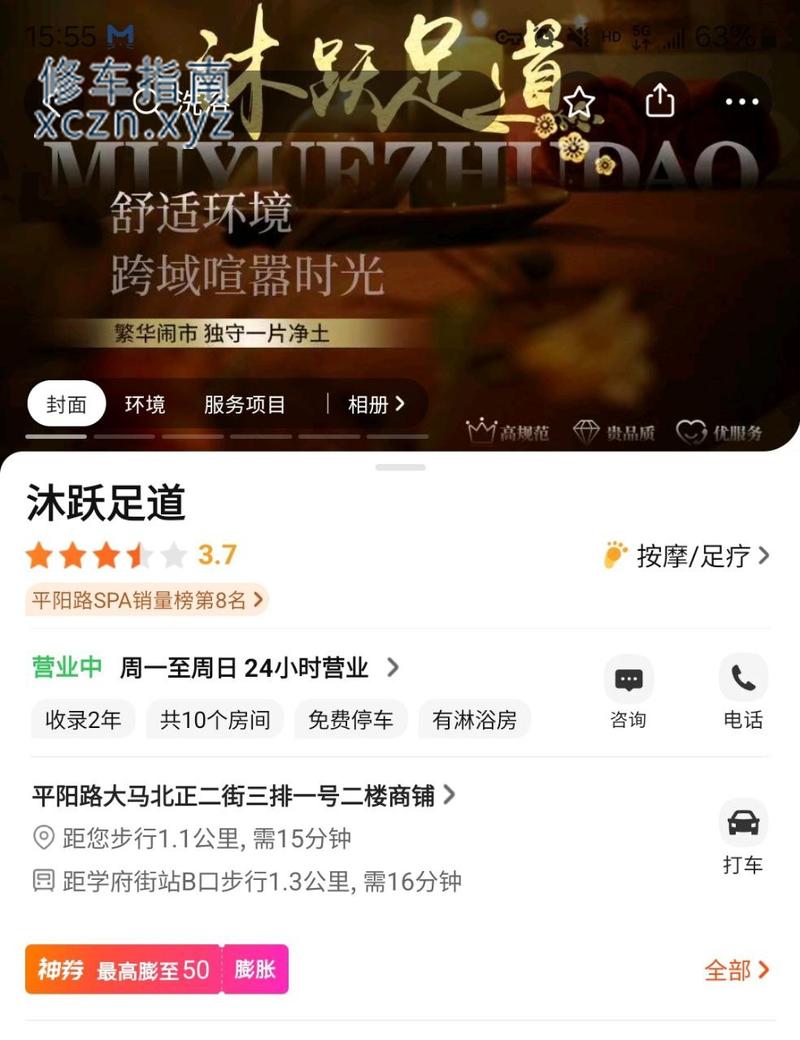Claim the 神券 最高膨至50 coupon
This screenshot has width=800, height=1040.
(x=123, y=970)
